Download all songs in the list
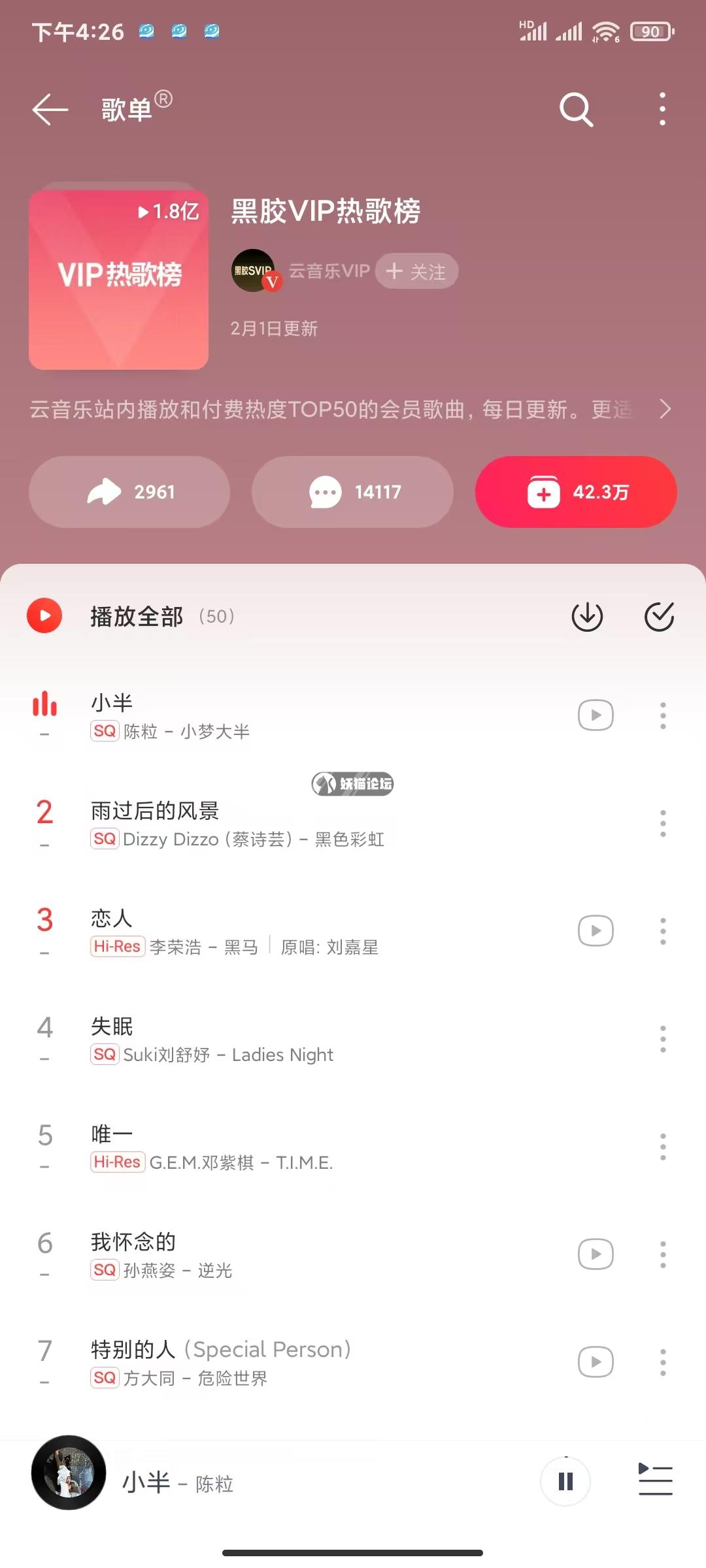706x1568 pixels. coord(587,616)
